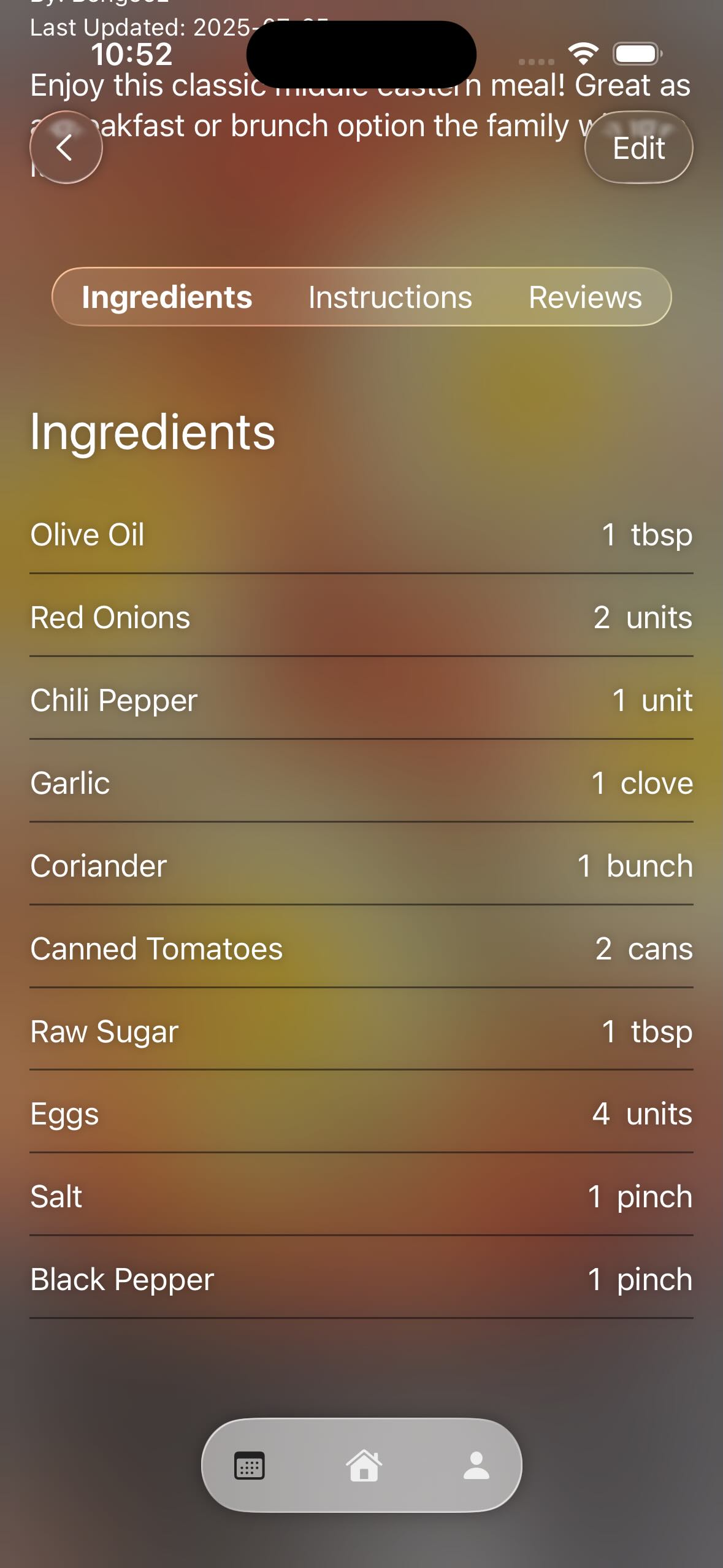Image resolution: width=723 pixels, height=1568 pixels.
Task: Select the Ingredients segment
Action: click(167, 298)
